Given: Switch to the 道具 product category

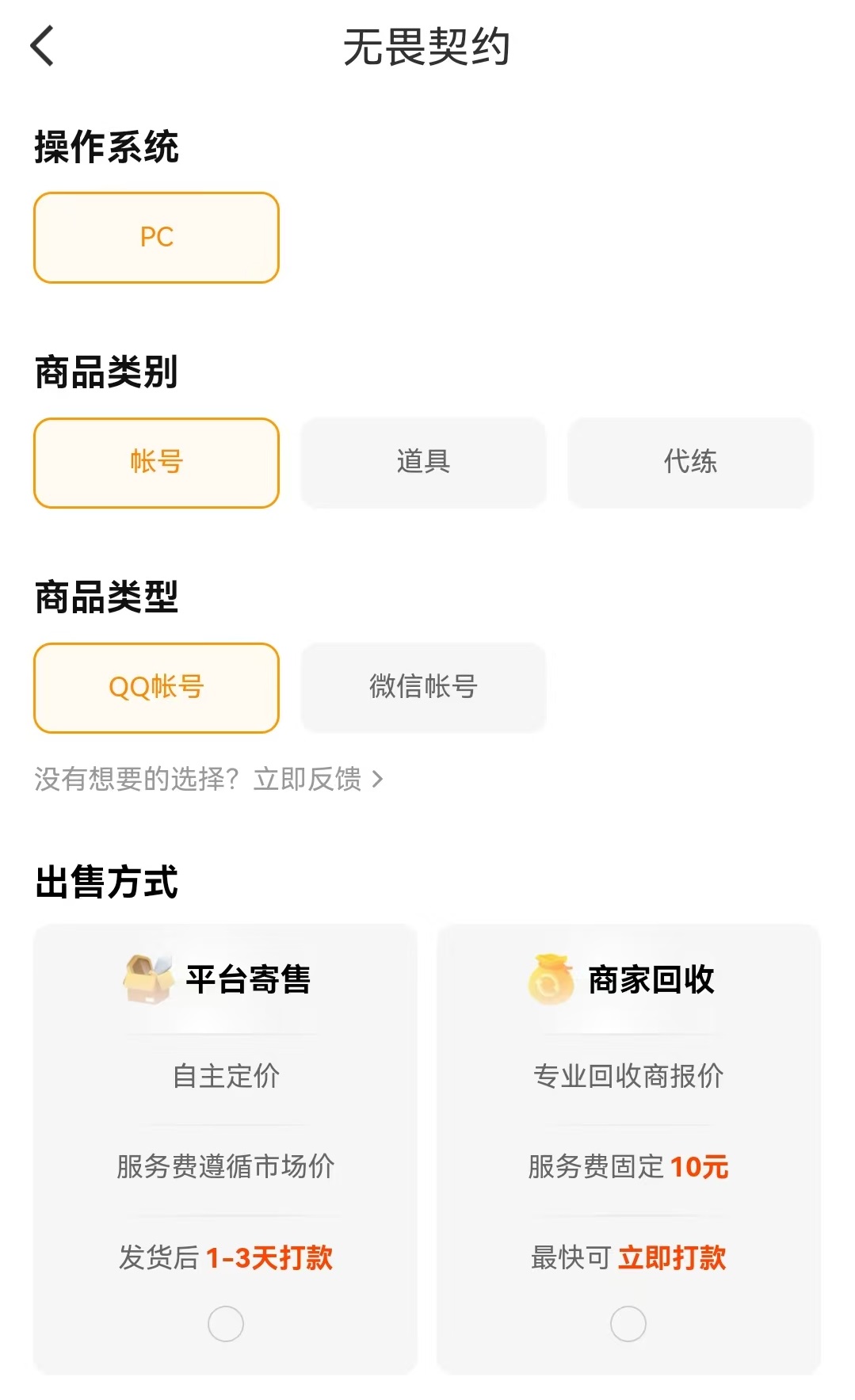Looking at the screenshot, I should coord(422,463).
